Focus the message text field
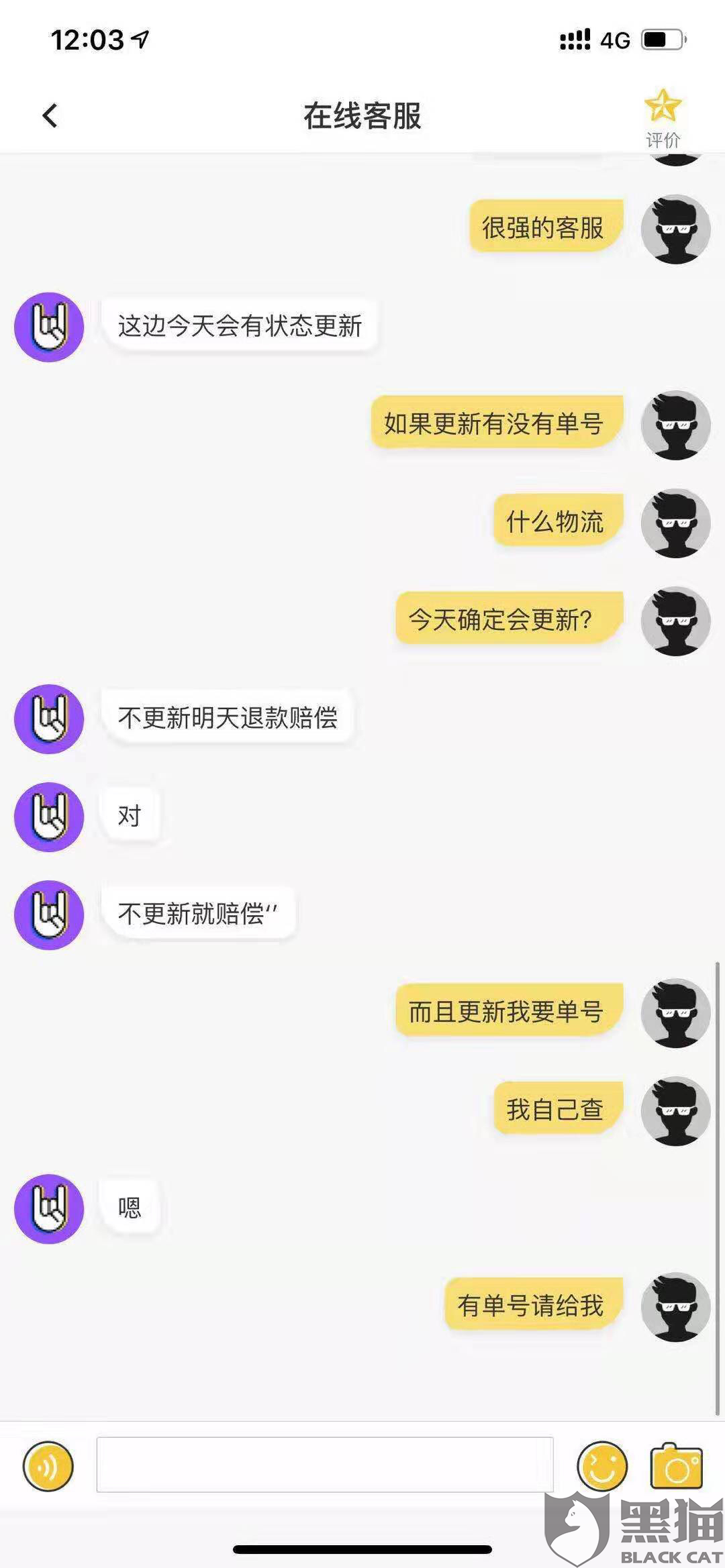Screen dimensions: 725x1568 pos(325,1465)
